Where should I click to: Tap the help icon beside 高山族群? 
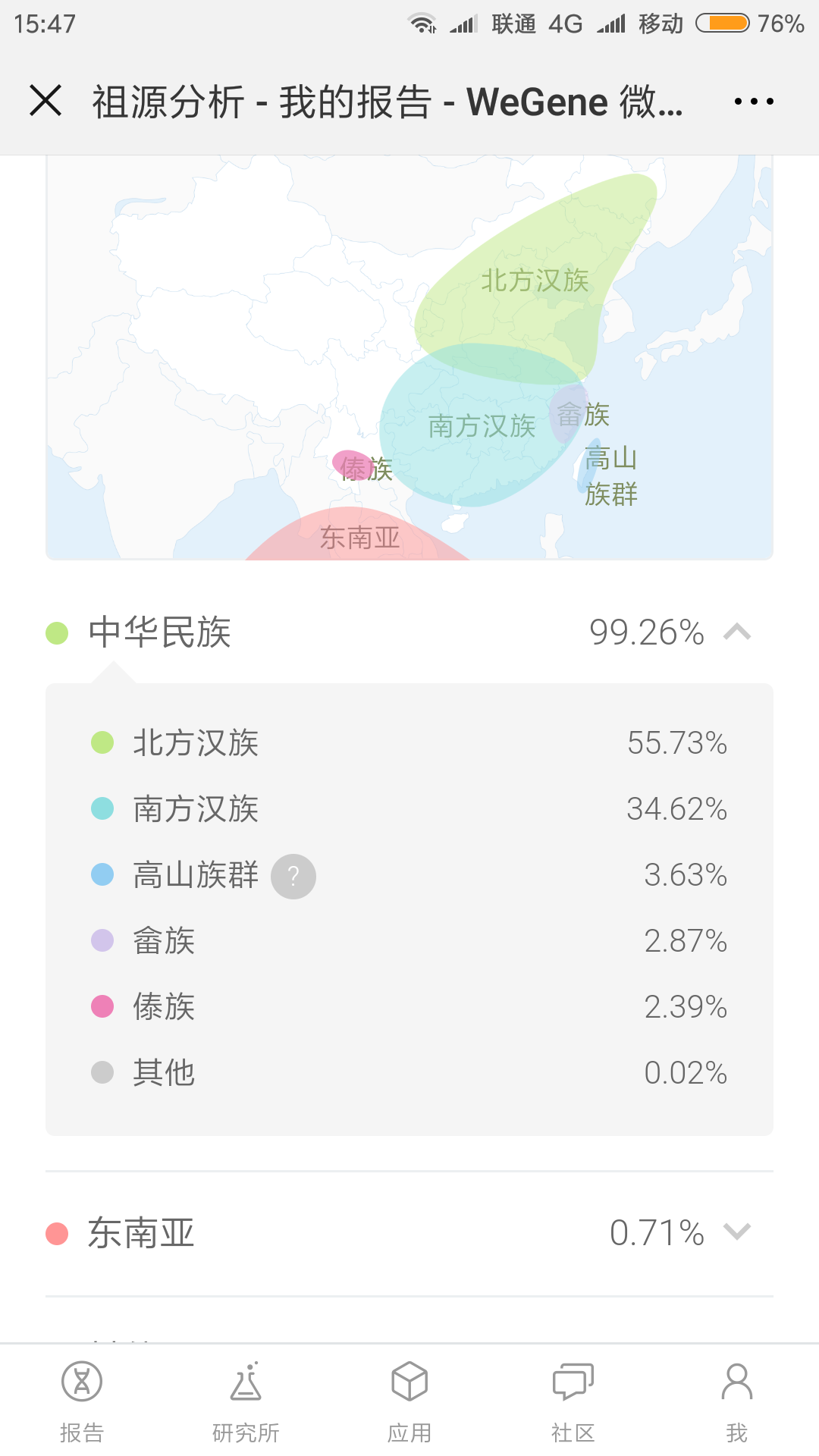[x=293, y=876]
